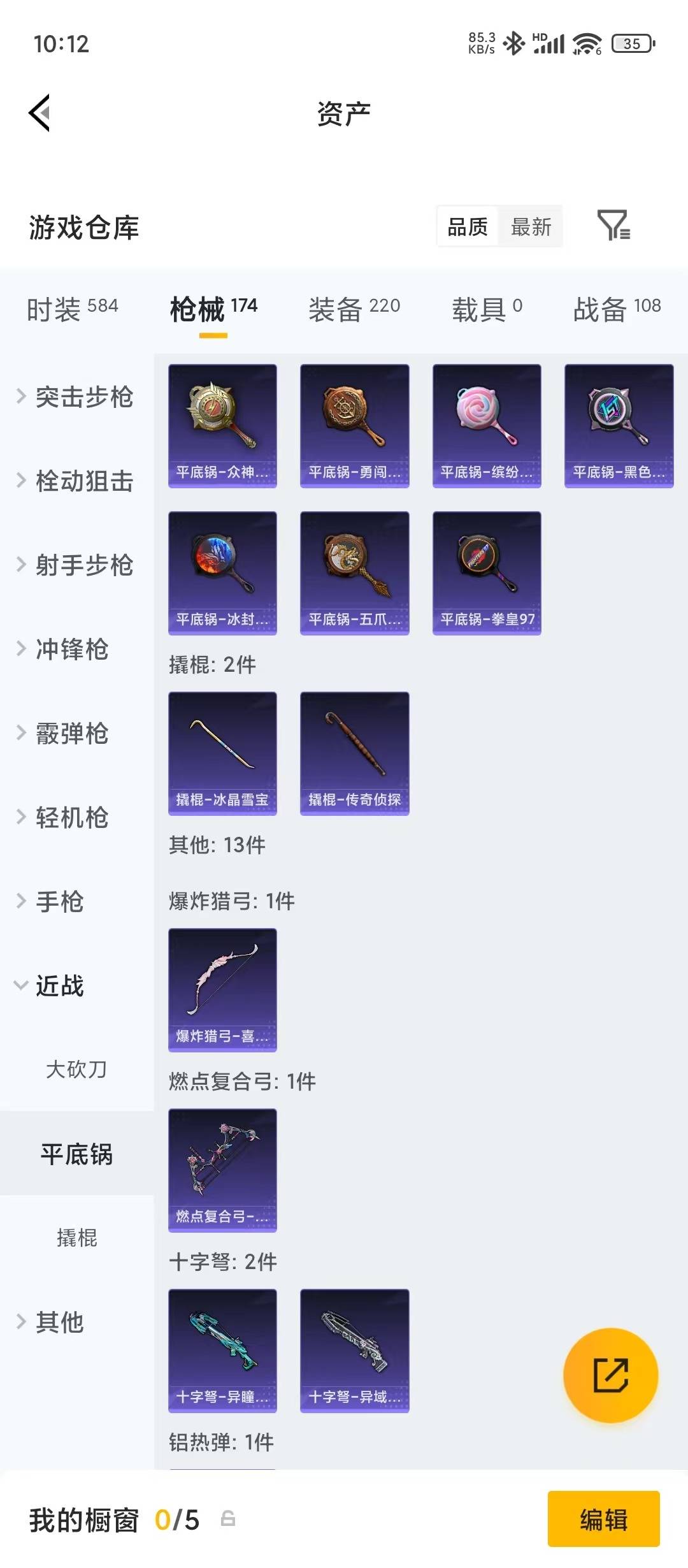Click the 时装 584 tab label
The height and width of the screenshot is (1568, 688).
tap(71, 306)
